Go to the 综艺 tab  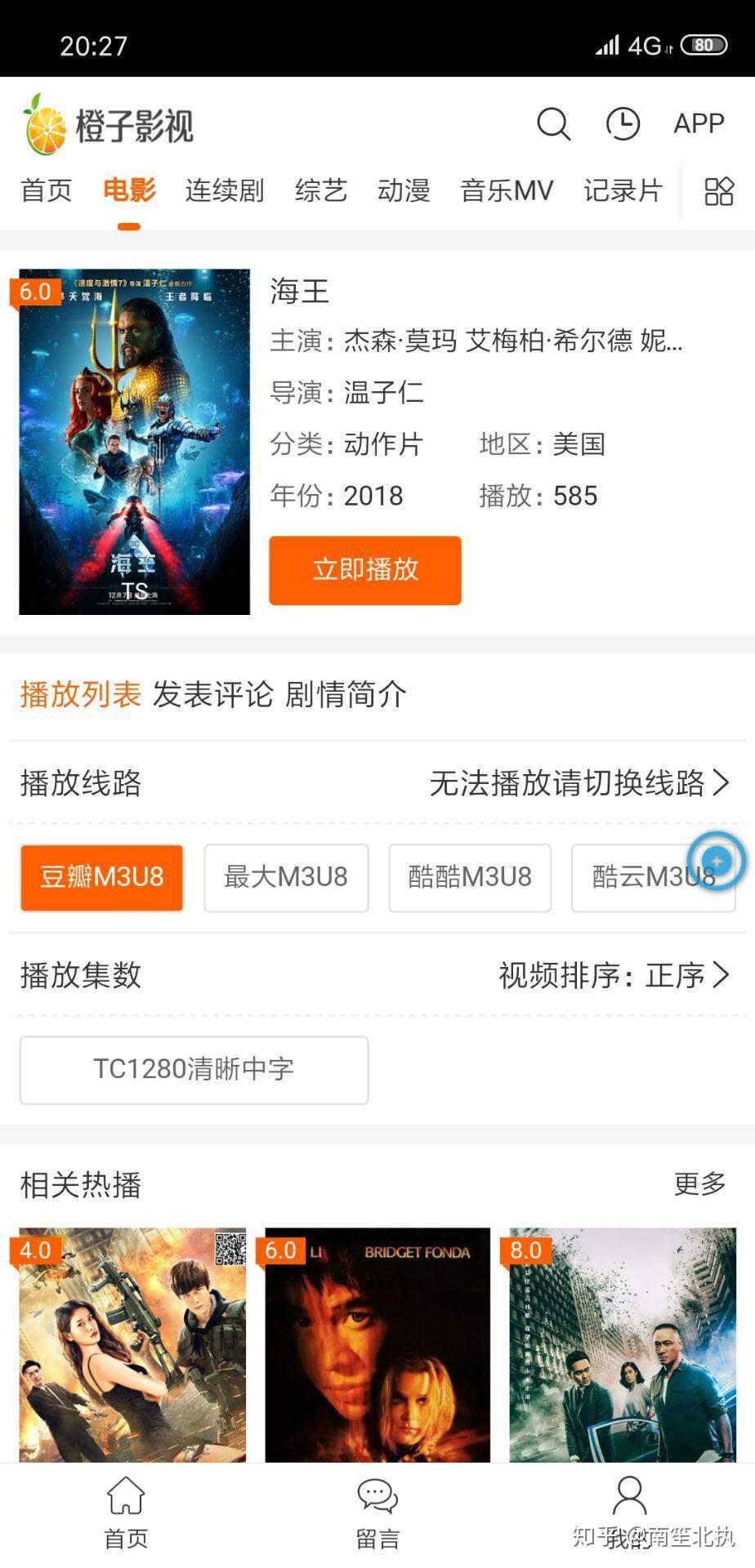point(321,191)
